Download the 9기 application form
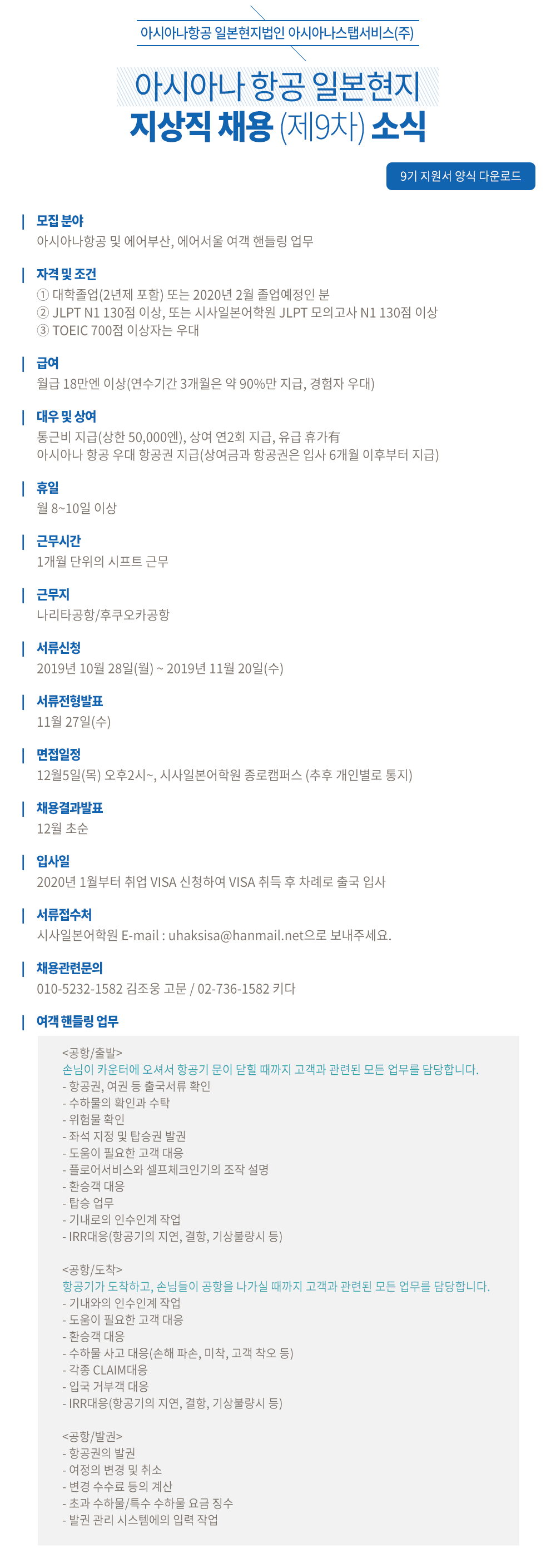This screenshot has height=1568, width=556. pyautogui.click(x=460, y=176)
